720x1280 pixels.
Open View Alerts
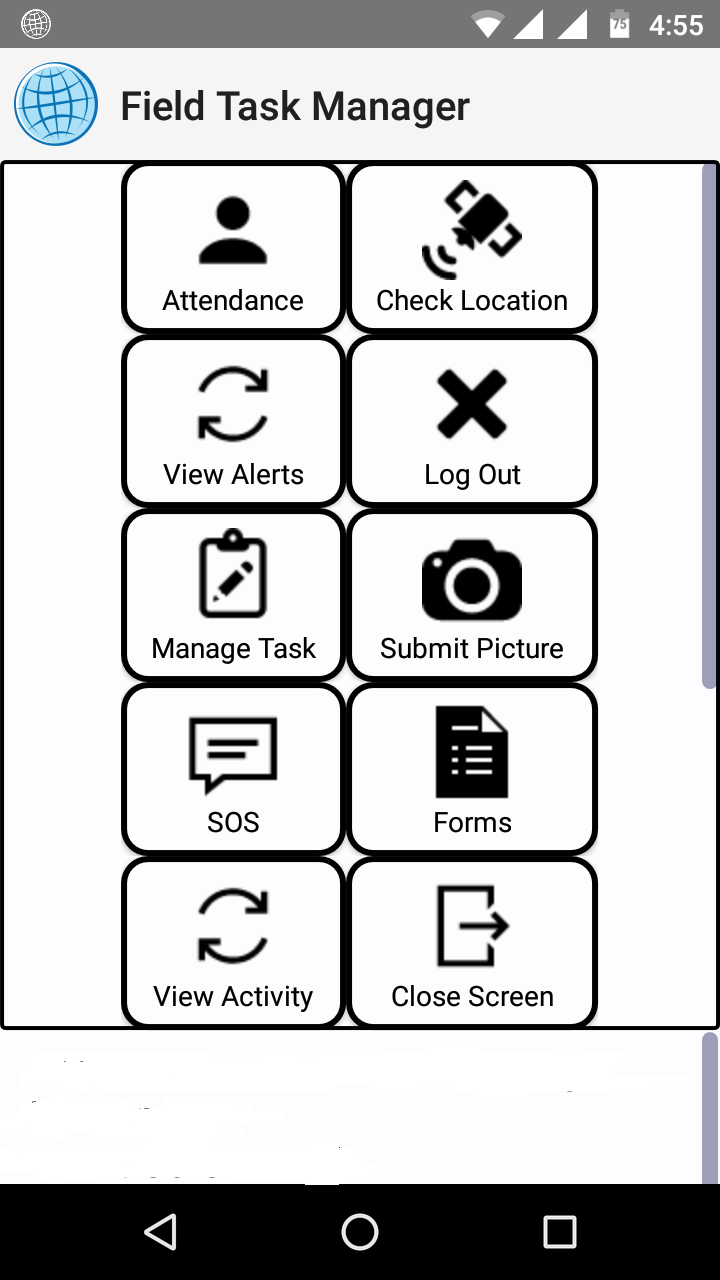click(x=233, y=421)
